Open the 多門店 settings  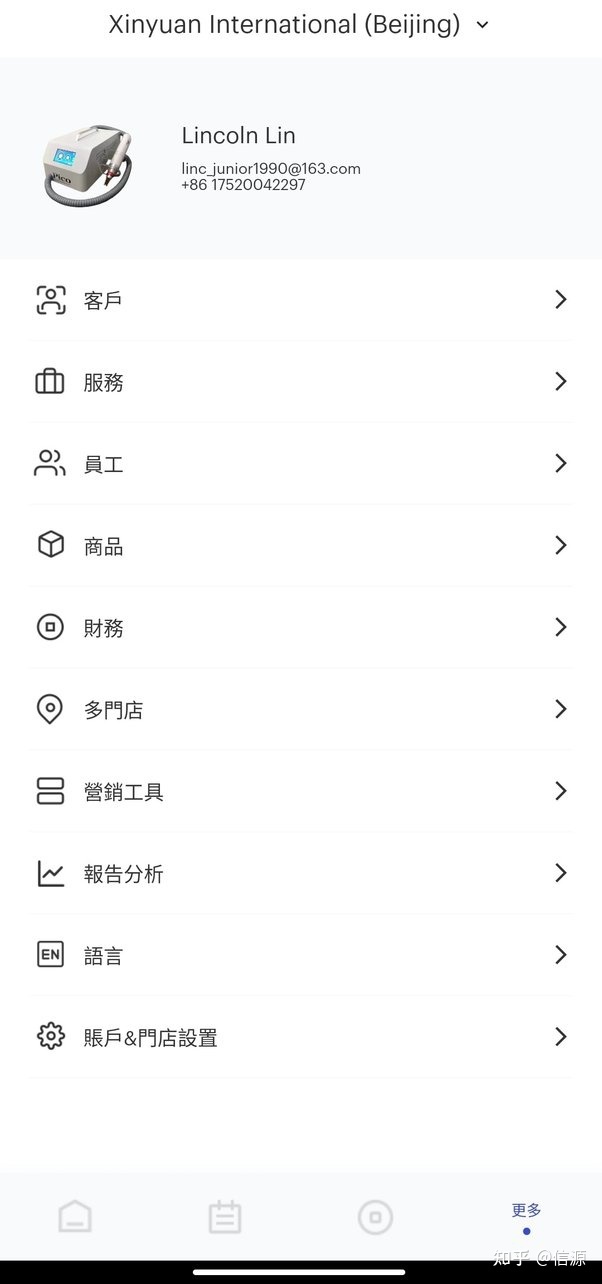(x=300, y=710)
